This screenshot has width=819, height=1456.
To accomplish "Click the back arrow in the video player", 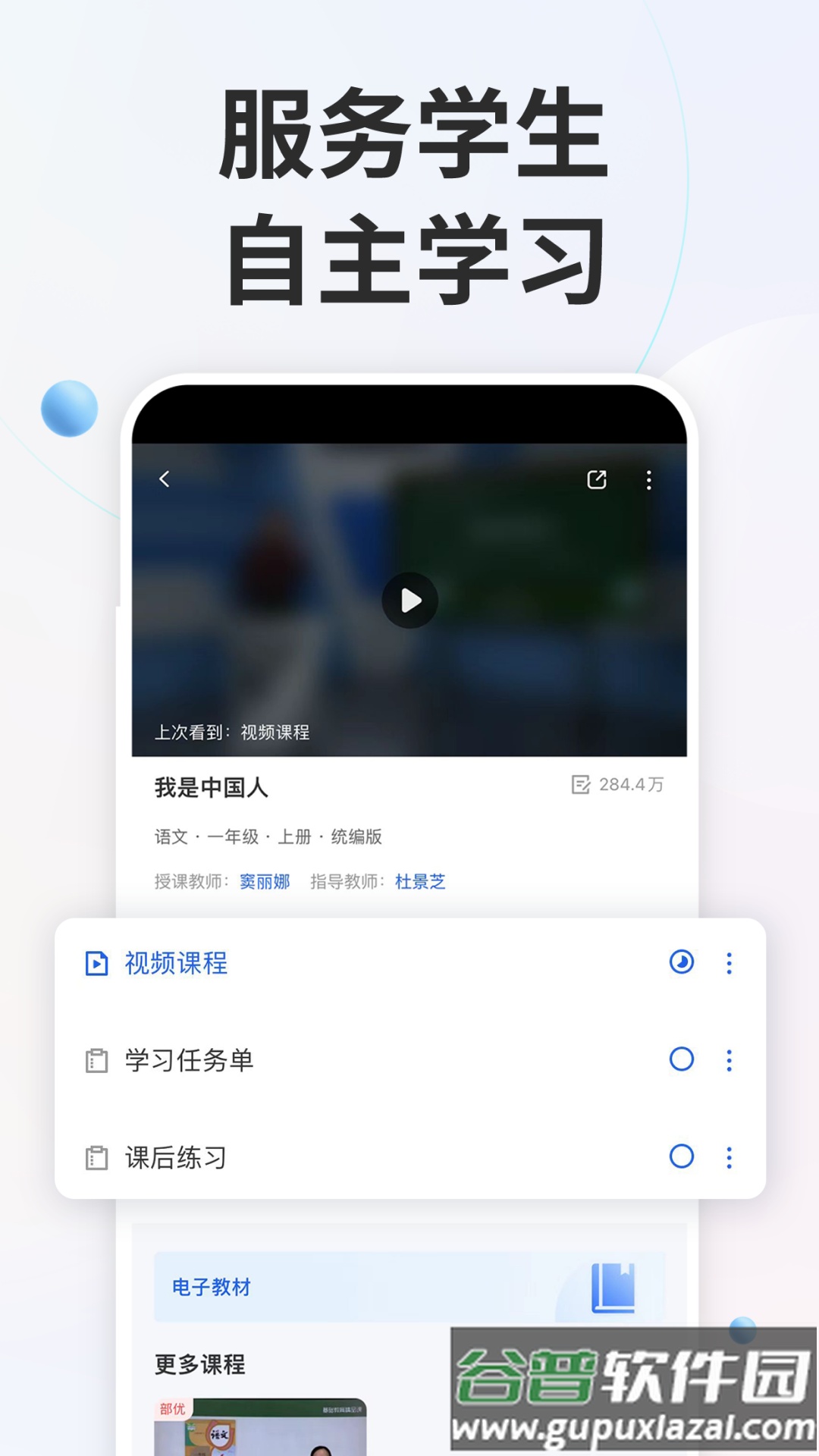I will click(164, 480).
